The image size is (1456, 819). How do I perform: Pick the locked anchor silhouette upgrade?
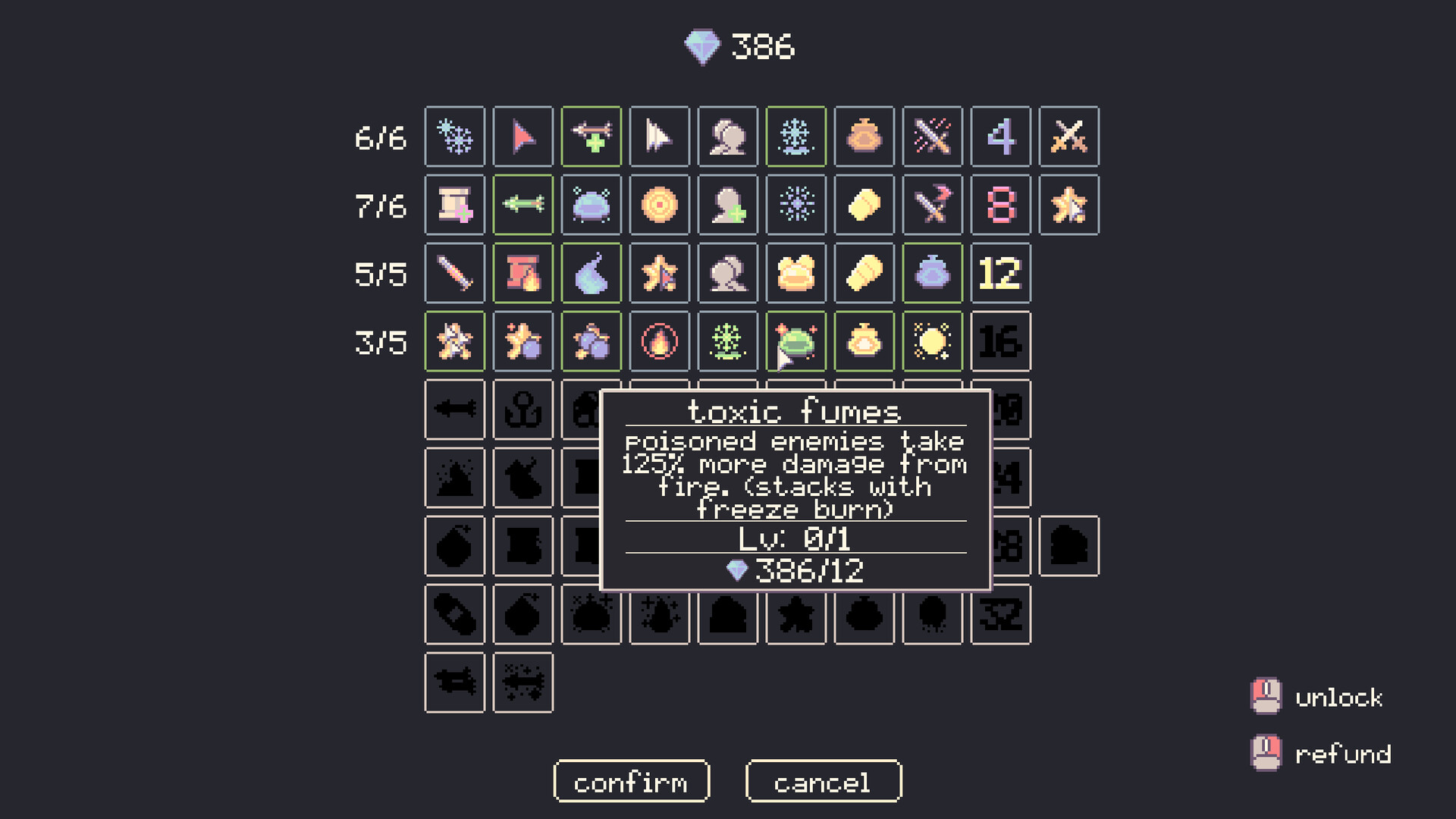coord(523,409)
